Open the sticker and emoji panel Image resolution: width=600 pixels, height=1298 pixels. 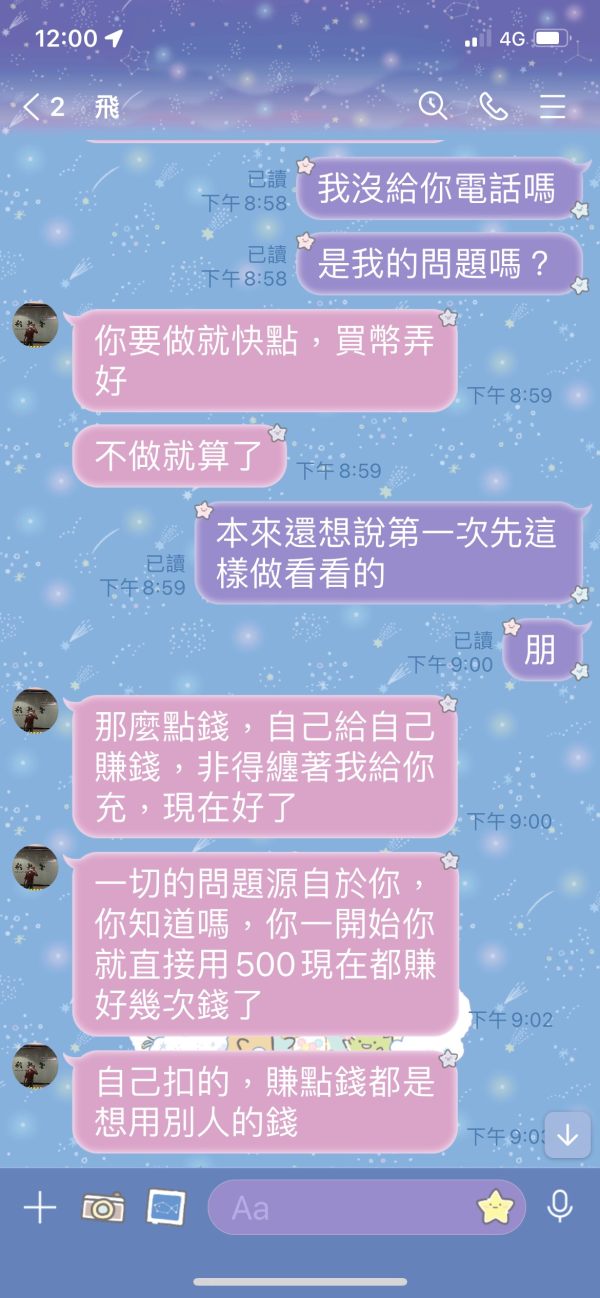tap(495, 1208)
